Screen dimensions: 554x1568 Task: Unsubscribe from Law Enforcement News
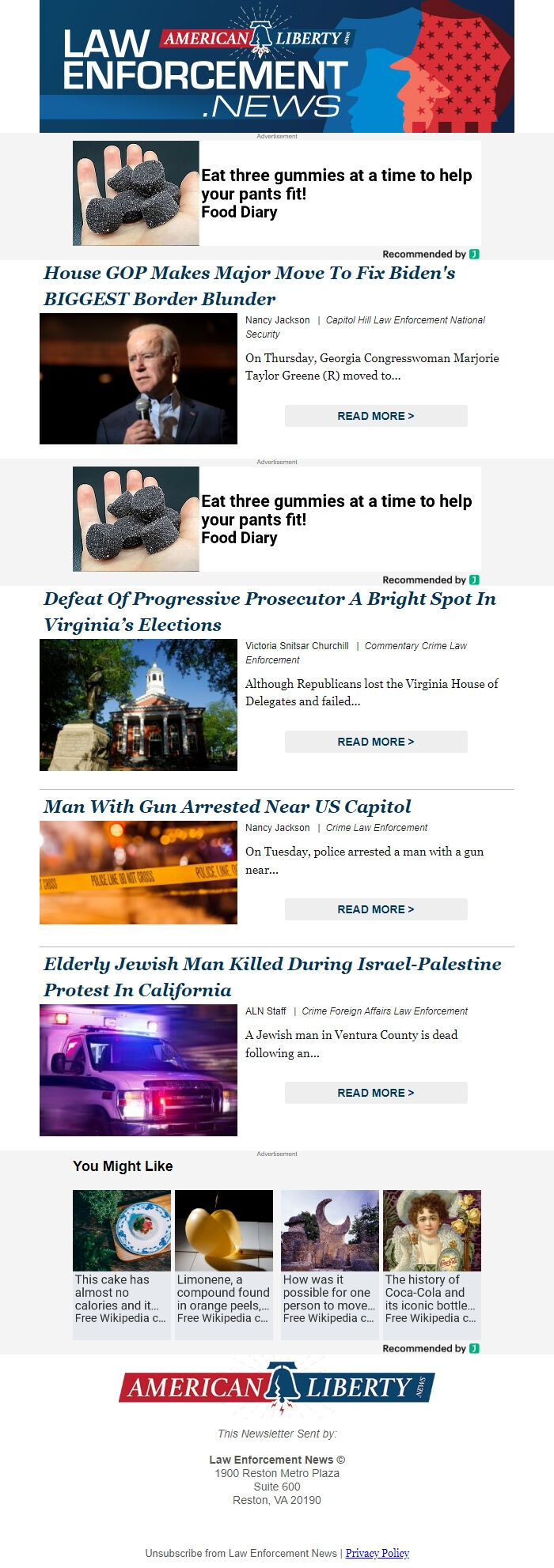[x=241, y=1553]
